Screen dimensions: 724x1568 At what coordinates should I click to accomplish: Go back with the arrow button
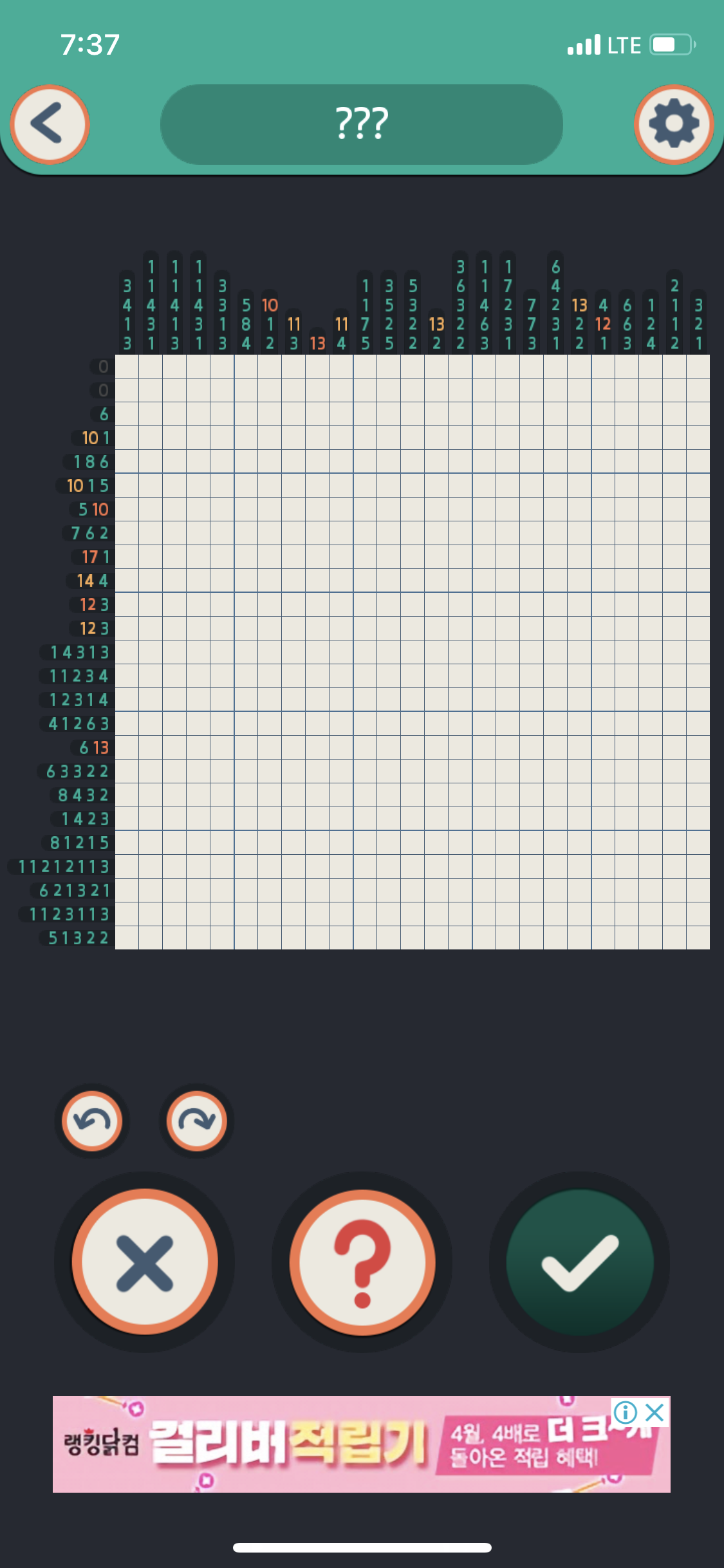(50, 124)
